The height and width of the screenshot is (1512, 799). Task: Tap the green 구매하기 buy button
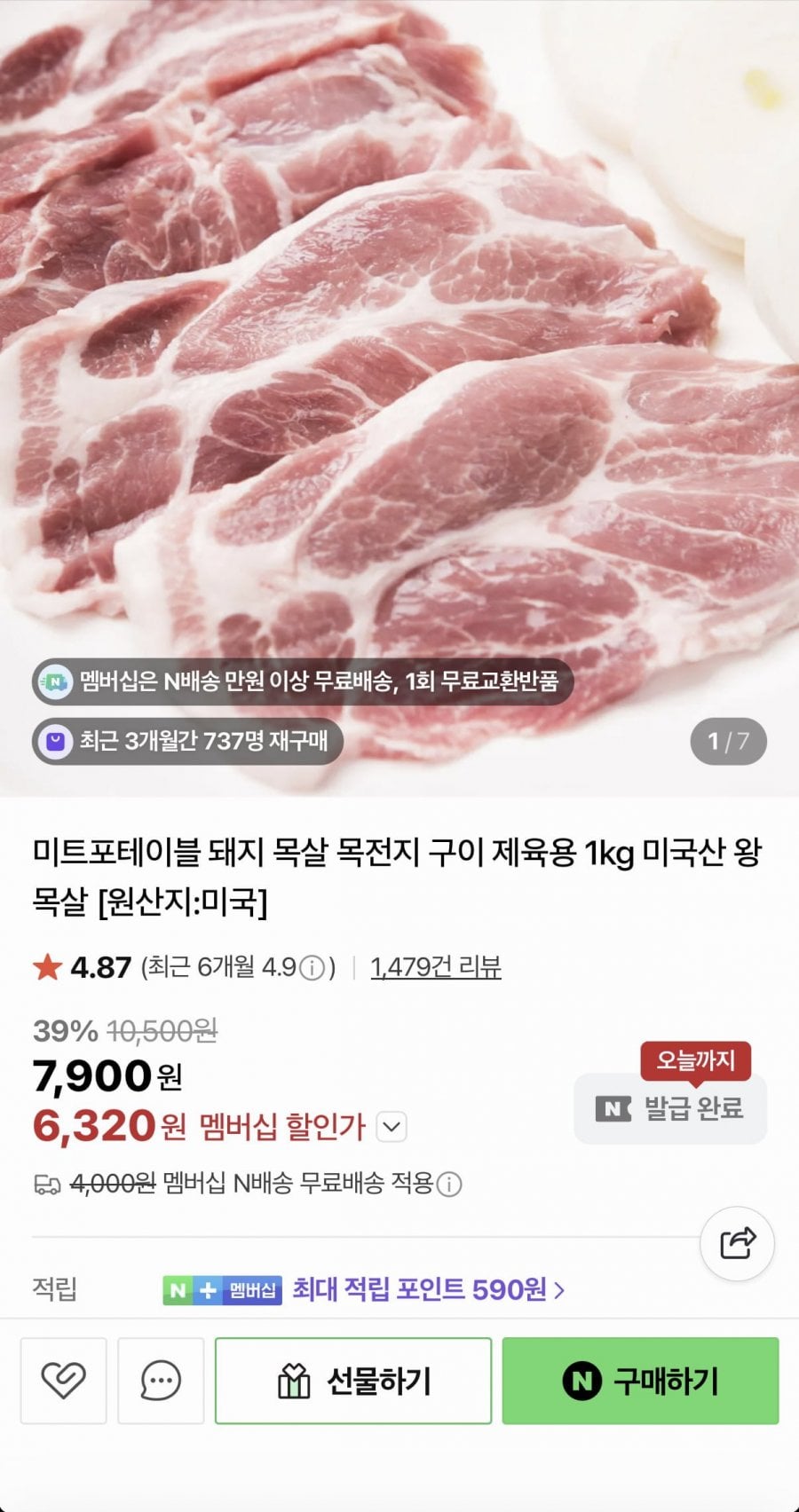[x=640, y=1380]
